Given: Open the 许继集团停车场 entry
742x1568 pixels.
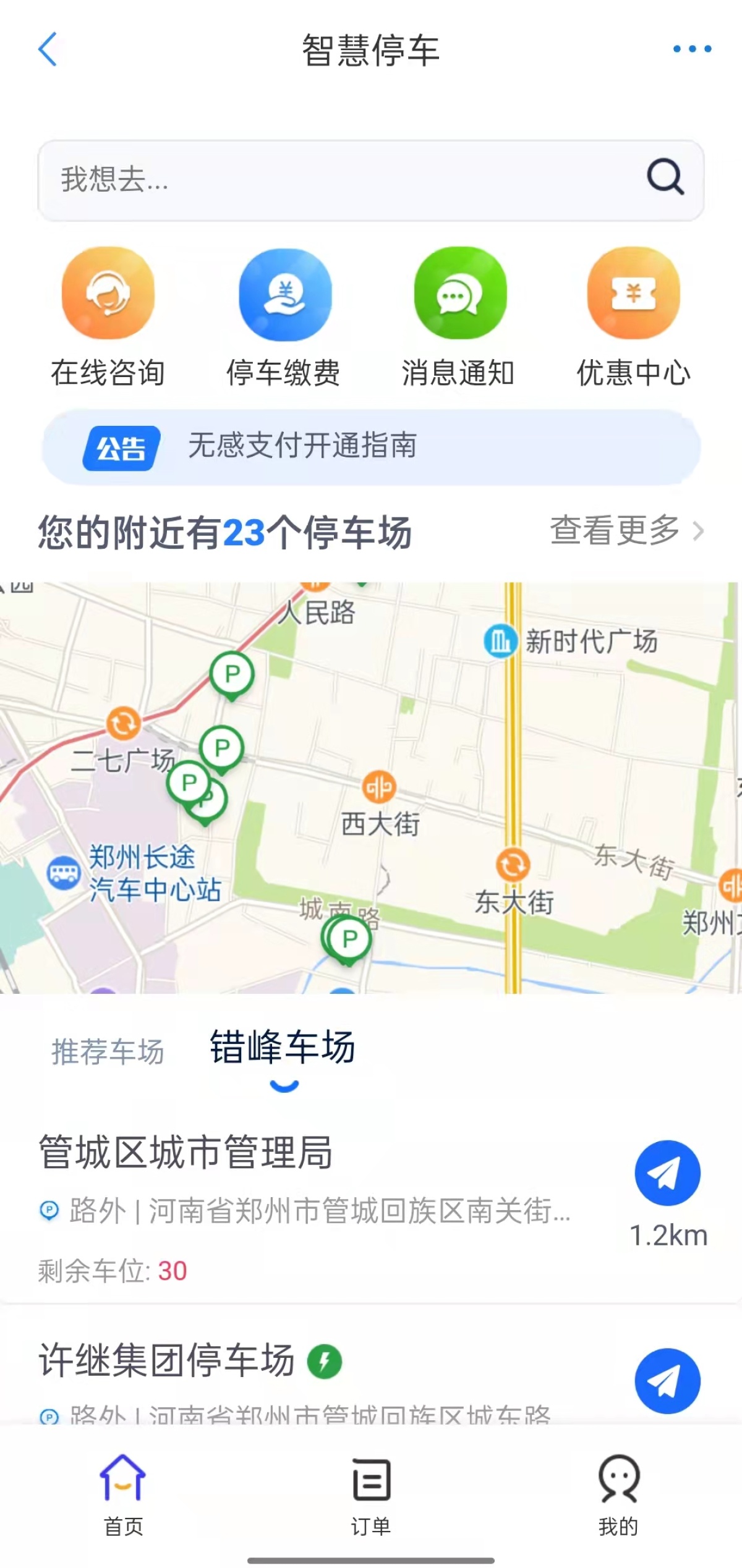Looking at the screenshot, I should click(x=167, y=1361).
